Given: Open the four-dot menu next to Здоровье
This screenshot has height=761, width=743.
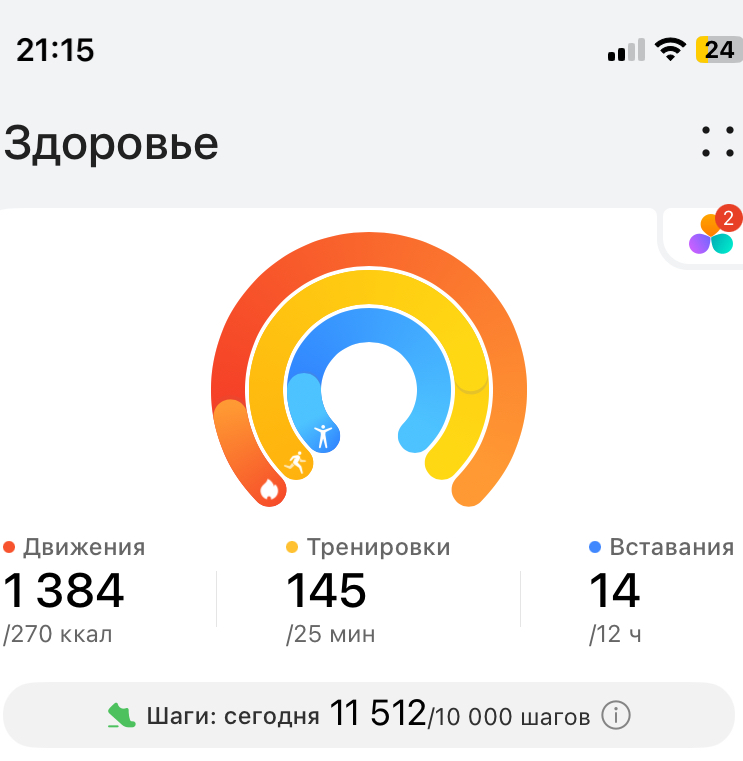Looking at the screenshot, I should [718, 143].
